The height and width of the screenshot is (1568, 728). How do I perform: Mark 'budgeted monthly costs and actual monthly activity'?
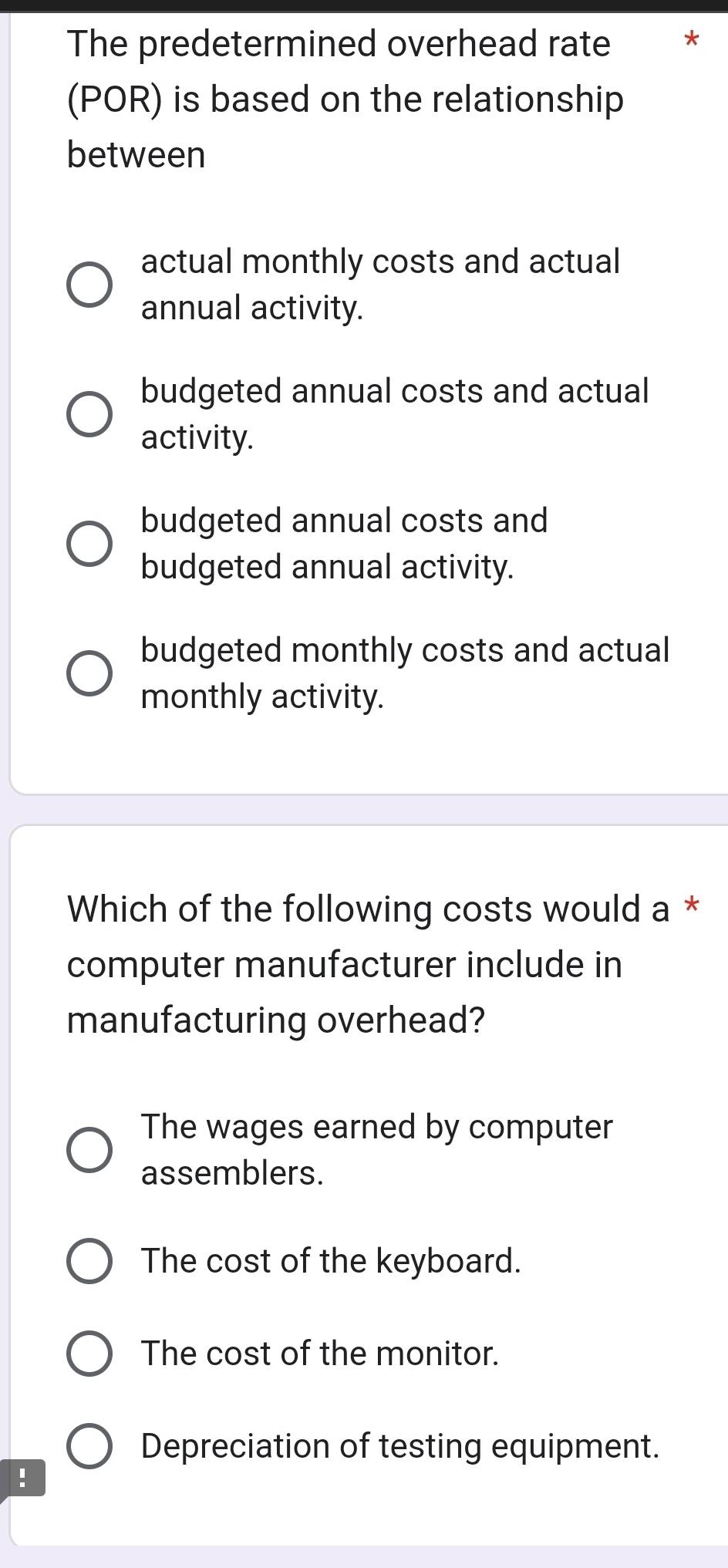[x=89, y=673]
